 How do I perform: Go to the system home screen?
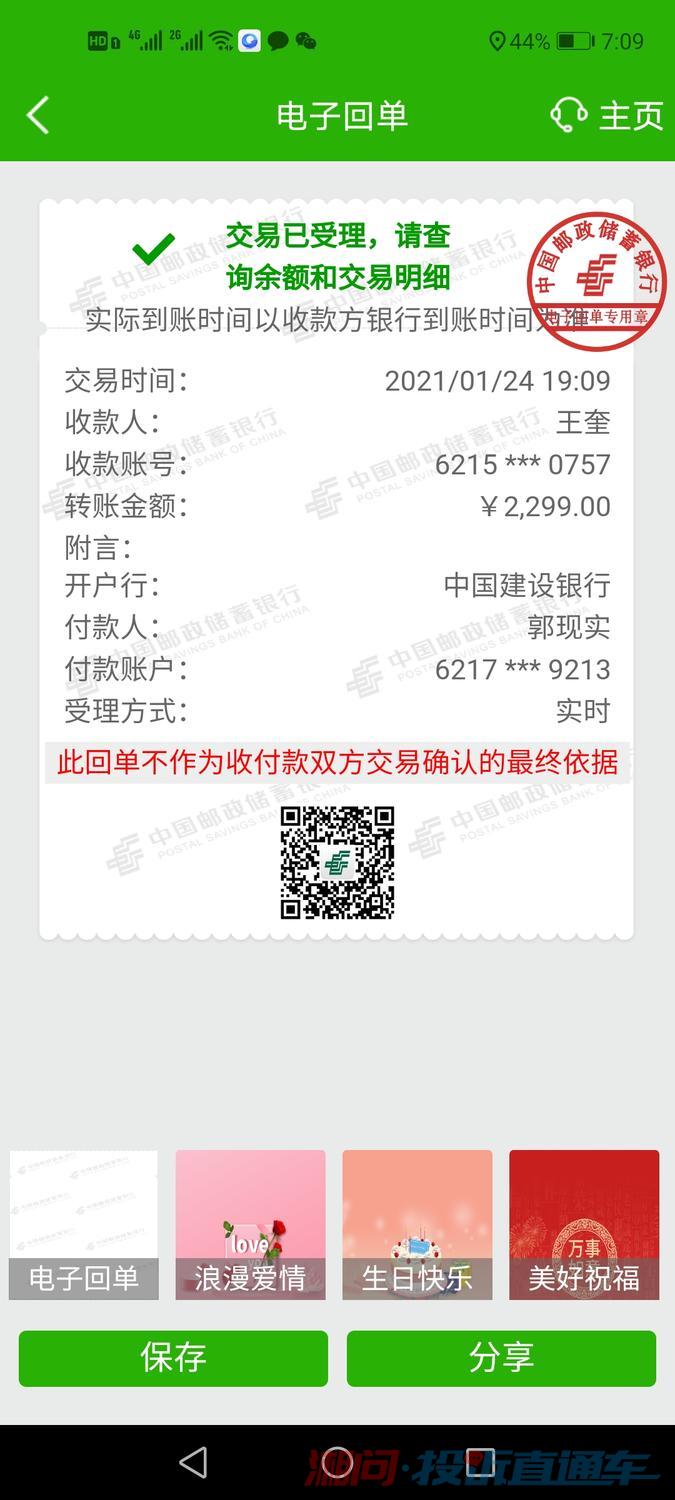[338, 1463]
